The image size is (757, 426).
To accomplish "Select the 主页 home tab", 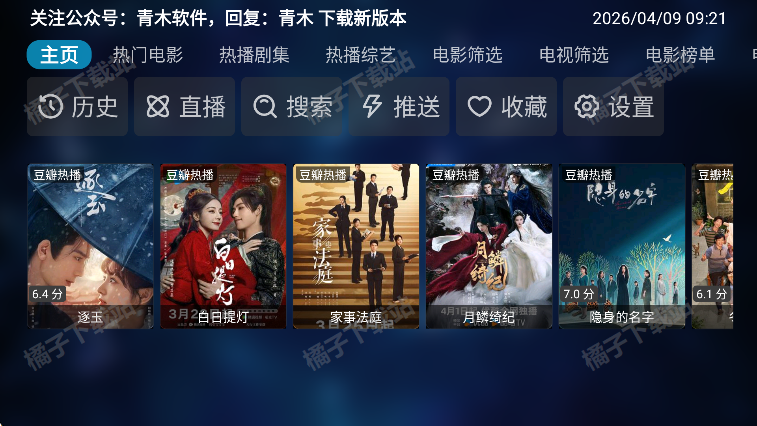I will pyautogui.click(x=59, y=55).
